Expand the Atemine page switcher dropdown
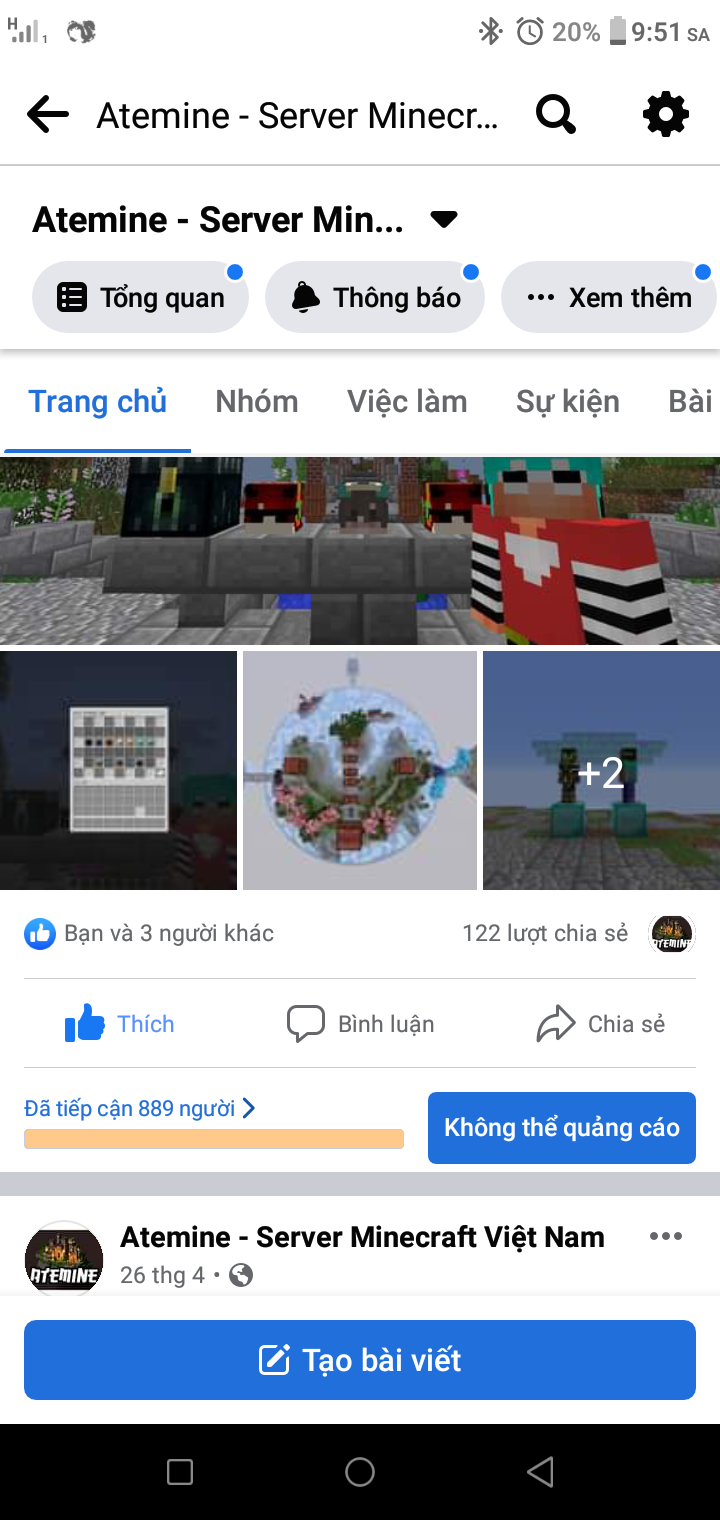The image size is (720, 1520). click(x=443, y=219)
